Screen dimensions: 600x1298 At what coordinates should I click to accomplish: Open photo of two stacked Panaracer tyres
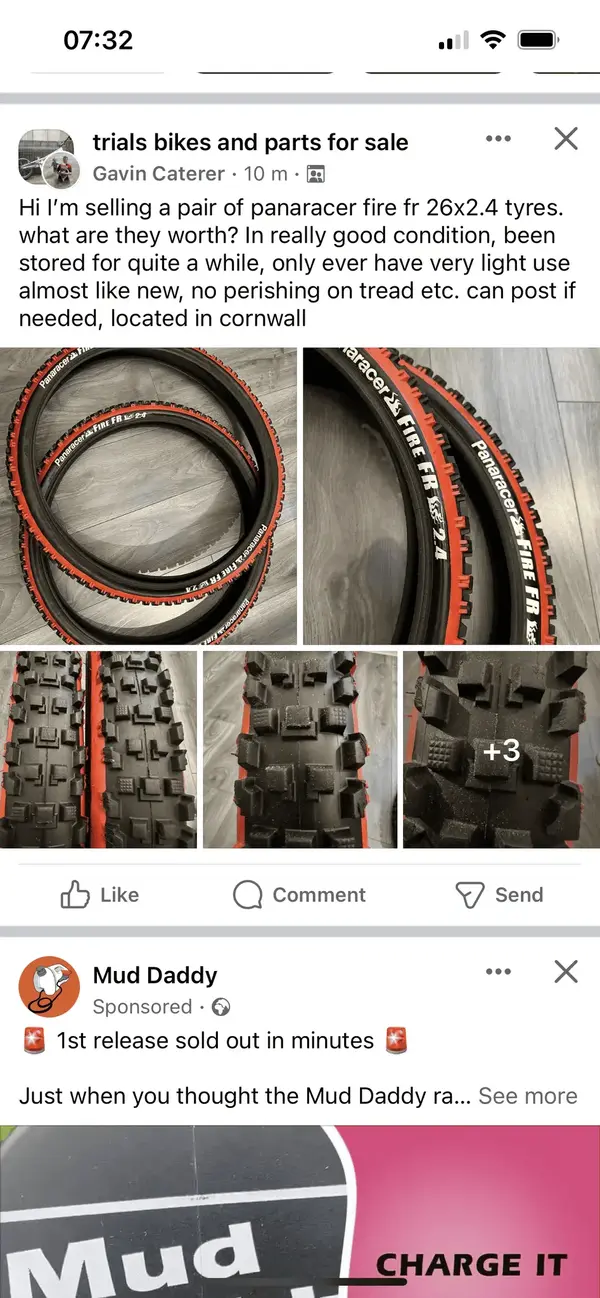click(148, 496)
